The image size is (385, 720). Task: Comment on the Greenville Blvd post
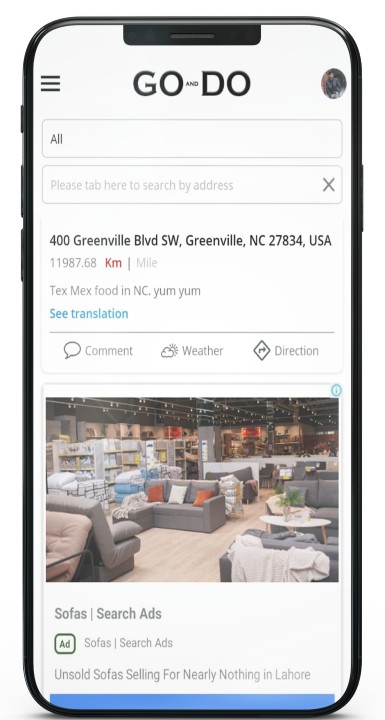tap(98, 351)
